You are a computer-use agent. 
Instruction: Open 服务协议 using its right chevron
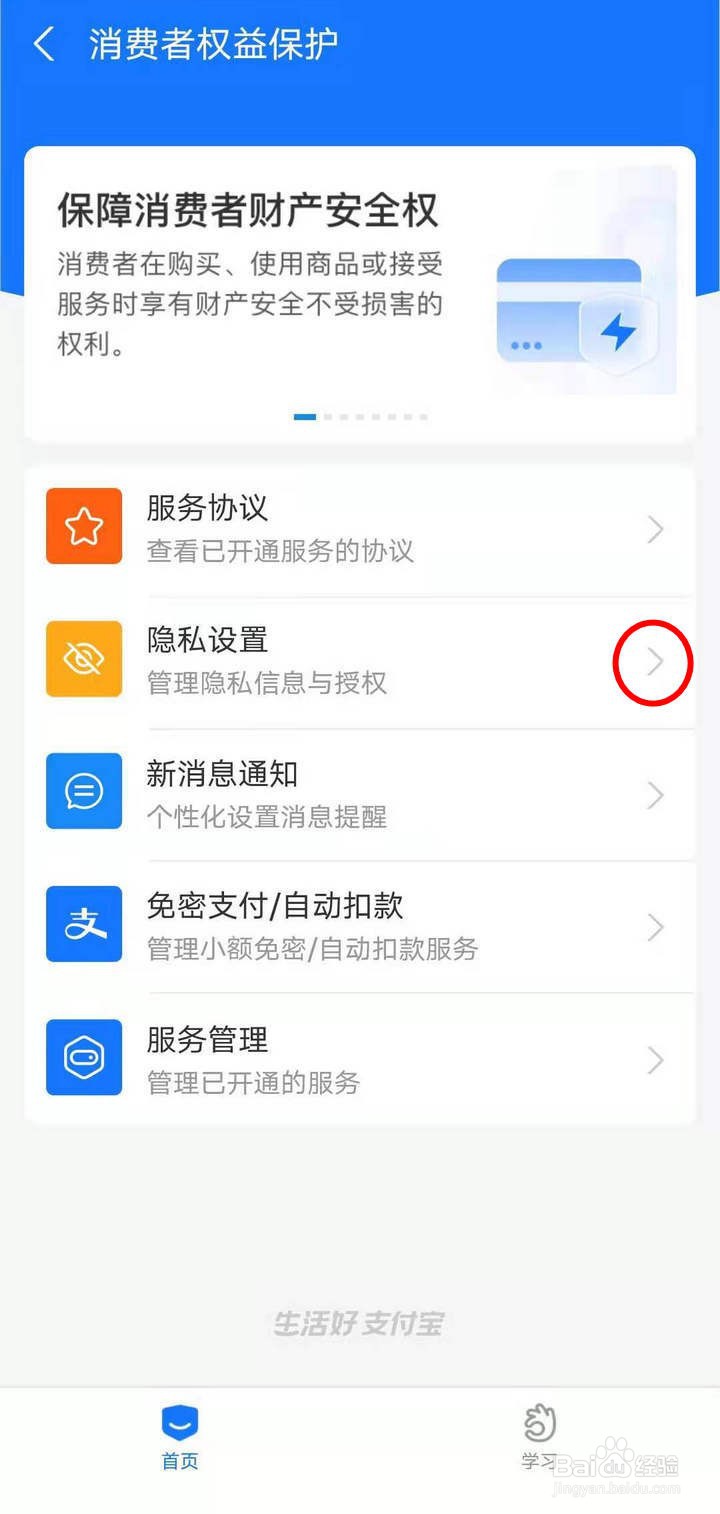[x=655, y=529]
